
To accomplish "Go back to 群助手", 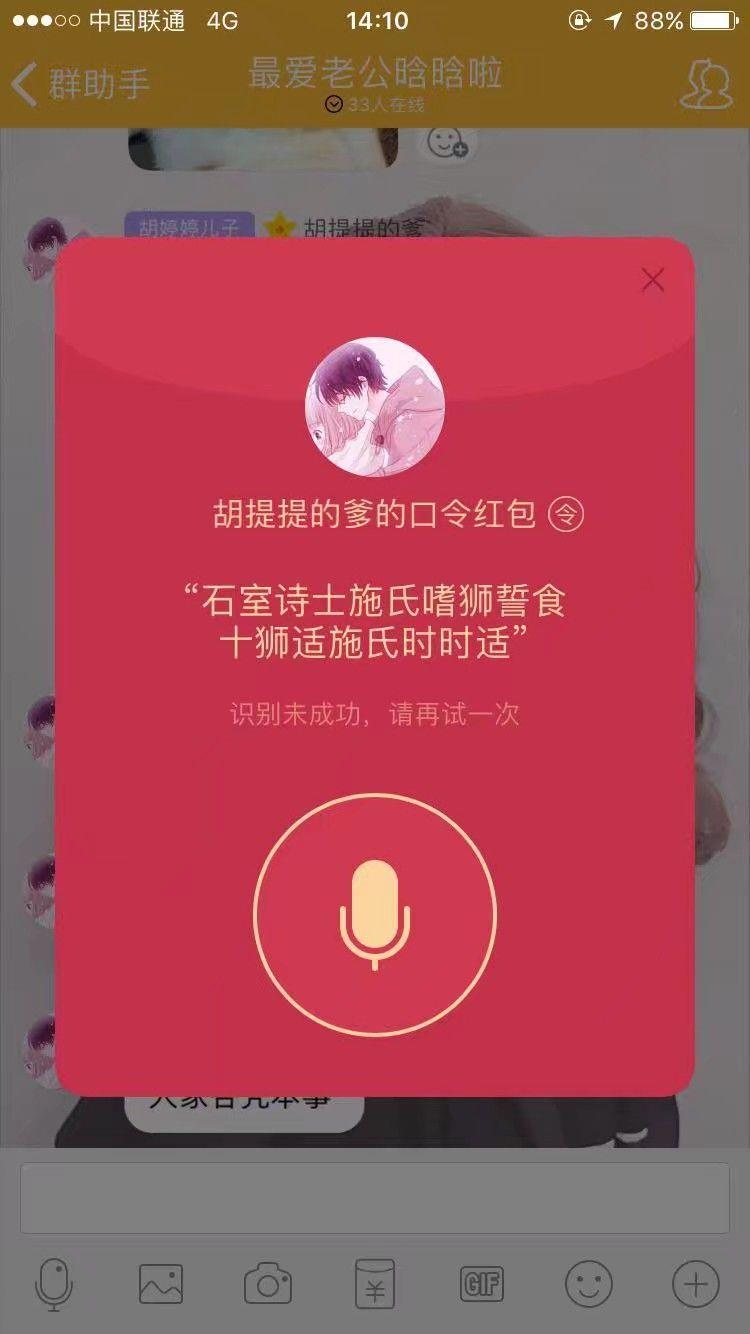I will pos(80,84).
